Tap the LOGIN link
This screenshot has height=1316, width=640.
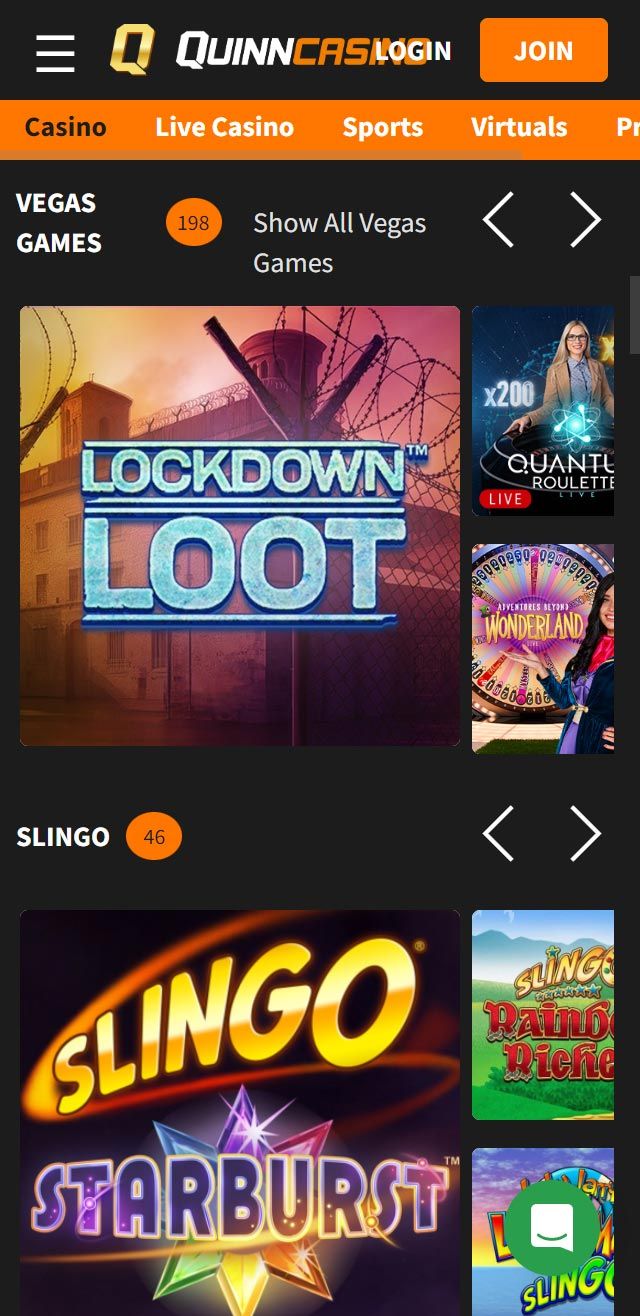coord(414,51)
